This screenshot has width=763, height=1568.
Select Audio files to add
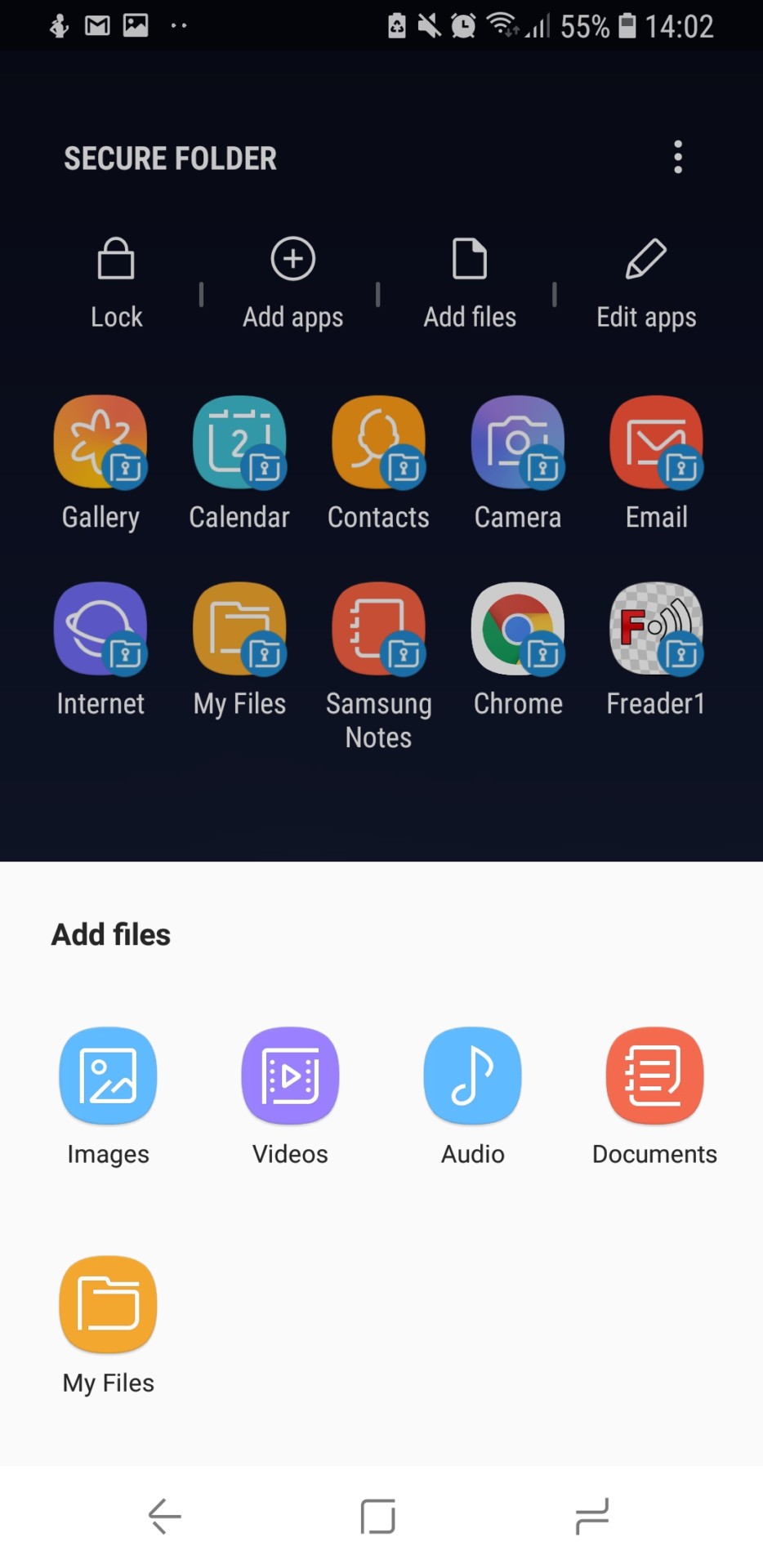[x=472, y=1095]
